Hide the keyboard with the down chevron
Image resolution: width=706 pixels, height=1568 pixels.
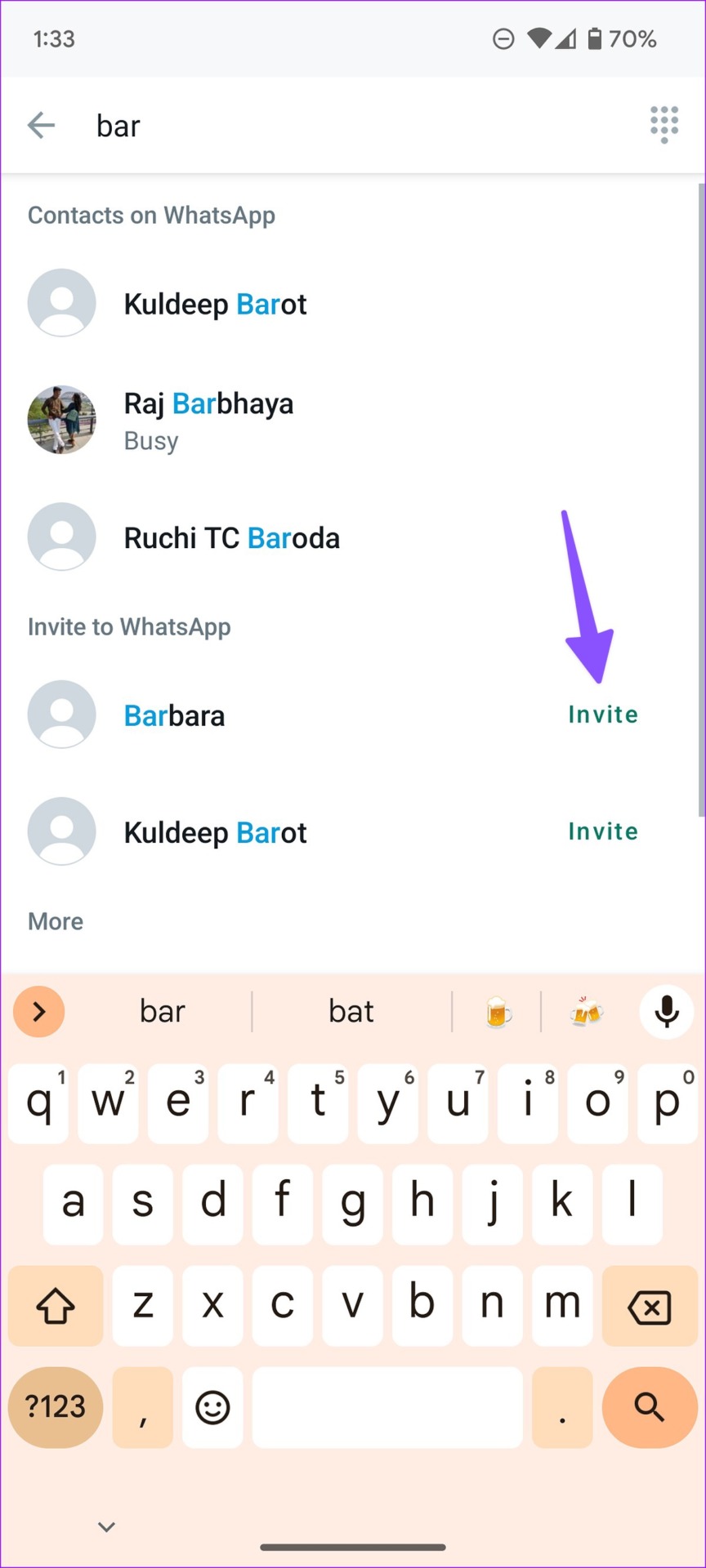pos(106,1526)
